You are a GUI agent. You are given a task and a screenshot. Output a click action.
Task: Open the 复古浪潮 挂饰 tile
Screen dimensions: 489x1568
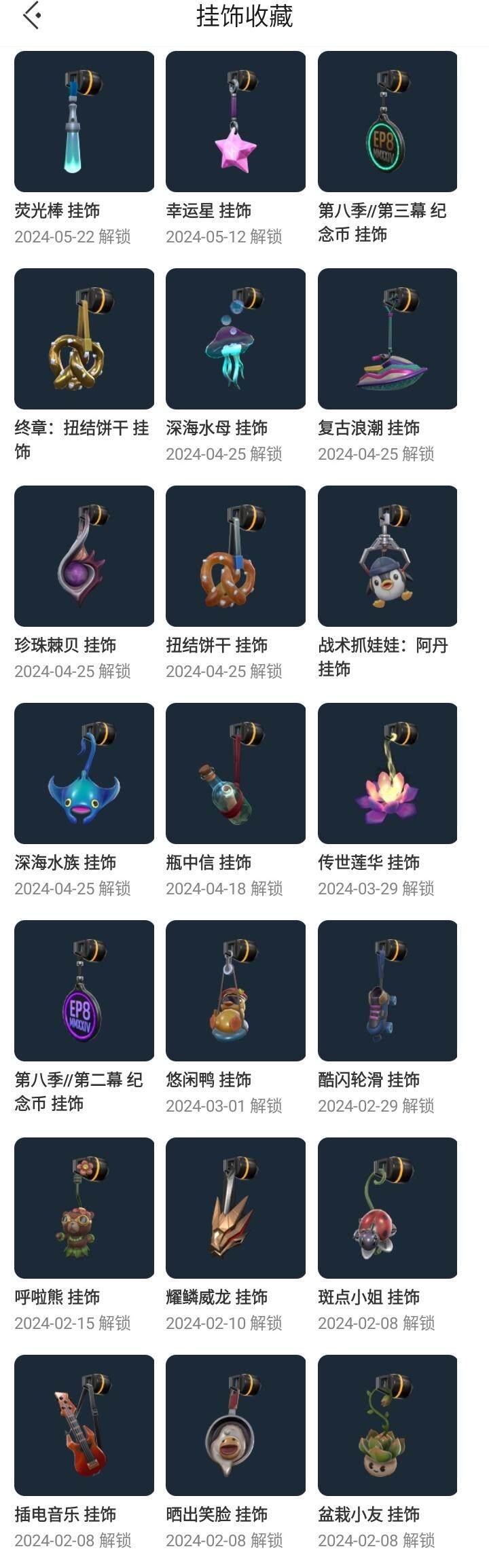(387, 339)
